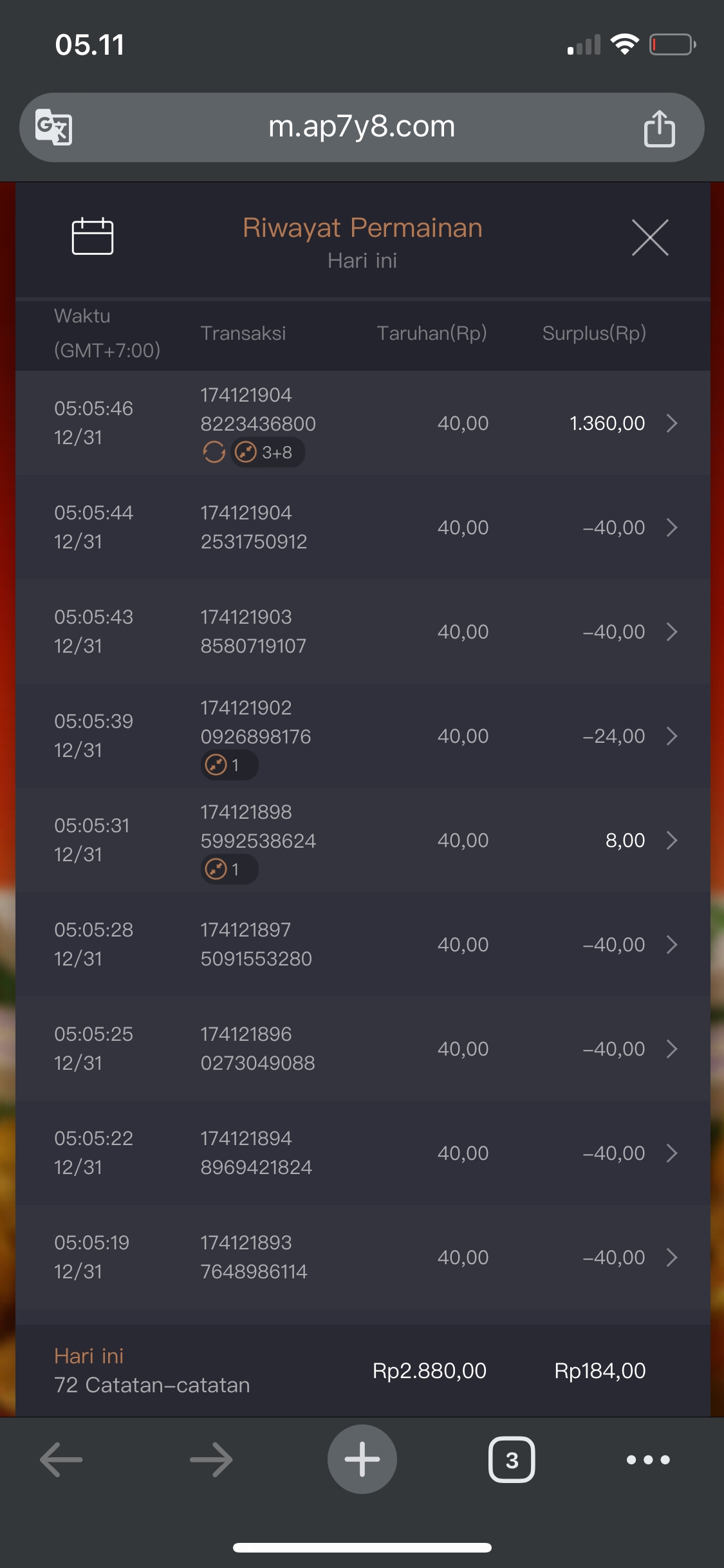The image size is (724, 1568).
Task: Open the calendar date picker
Action: click(x=92, y=237)
